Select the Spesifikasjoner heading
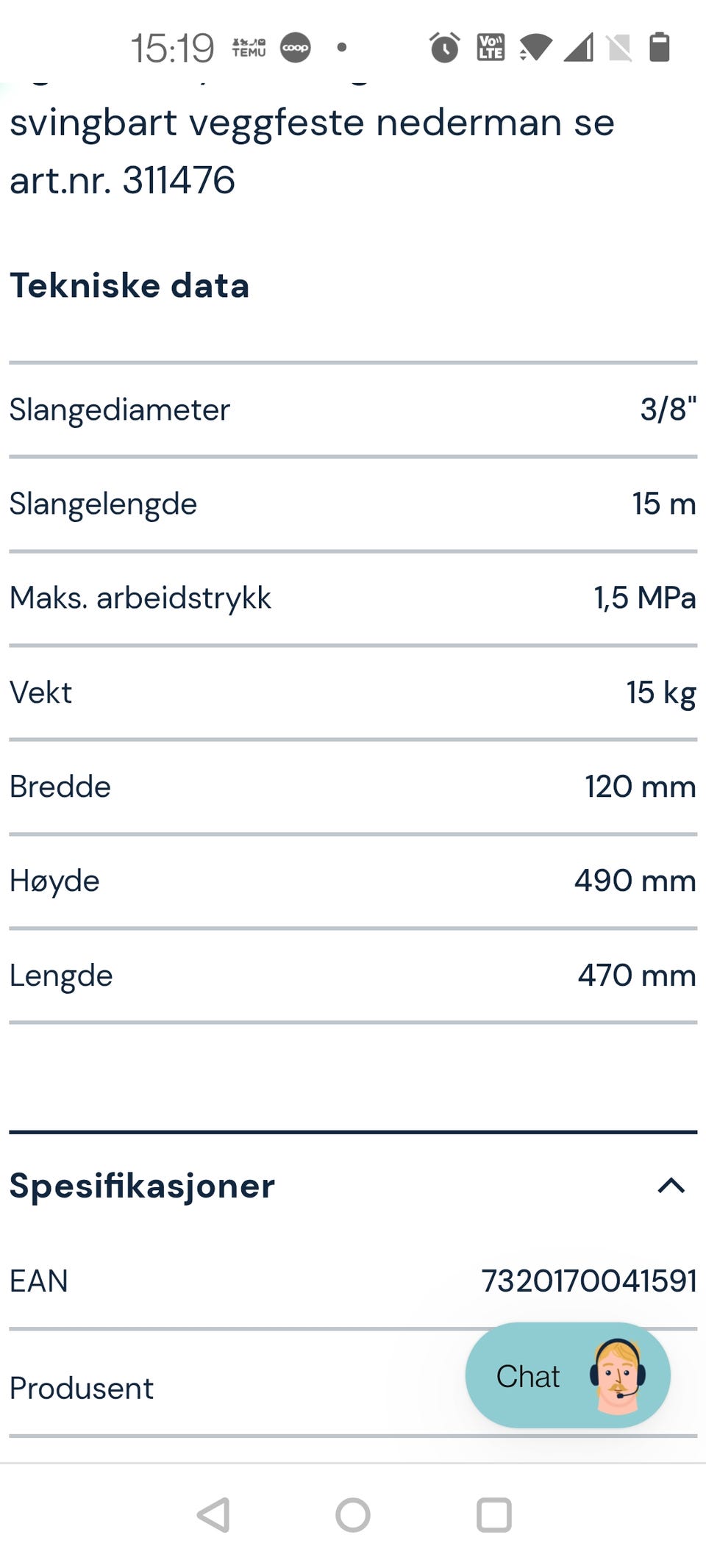706x1568 pixels. (140, 1185)
